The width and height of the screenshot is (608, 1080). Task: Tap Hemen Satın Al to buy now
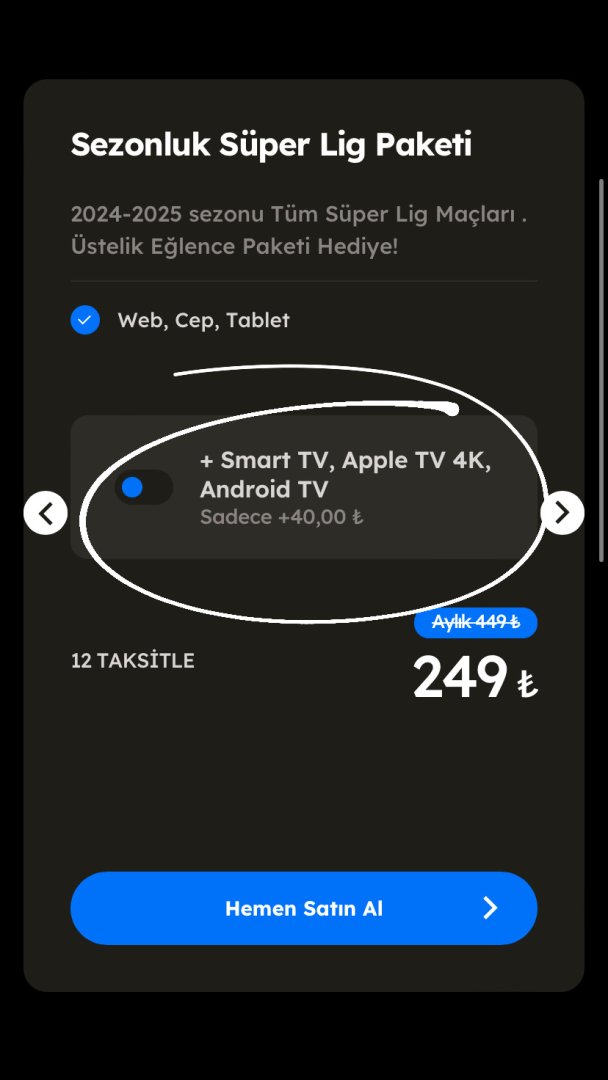click(x=303, y=908)
